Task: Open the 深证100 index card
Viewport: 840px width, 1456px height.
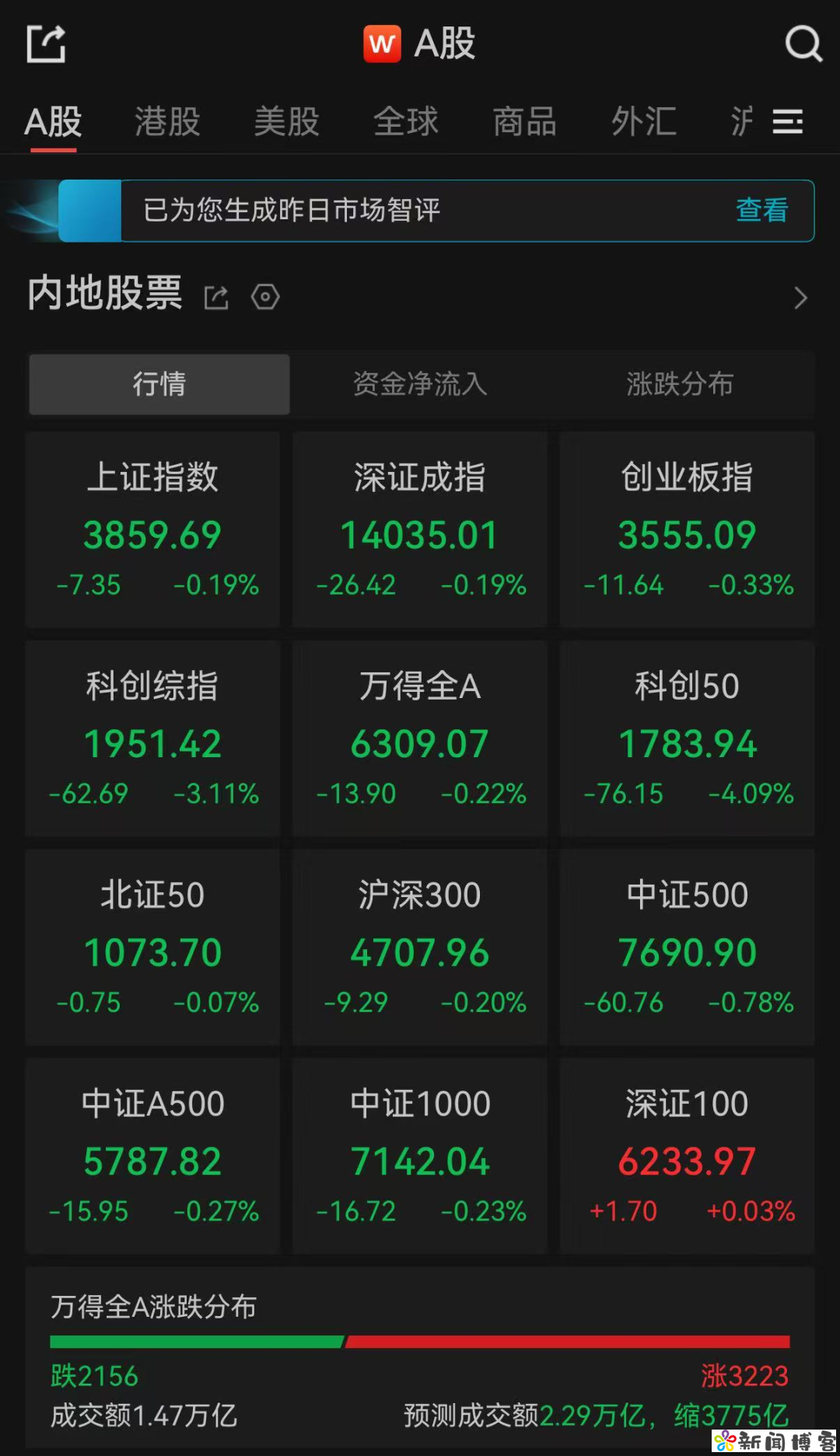Action: 687,1156
